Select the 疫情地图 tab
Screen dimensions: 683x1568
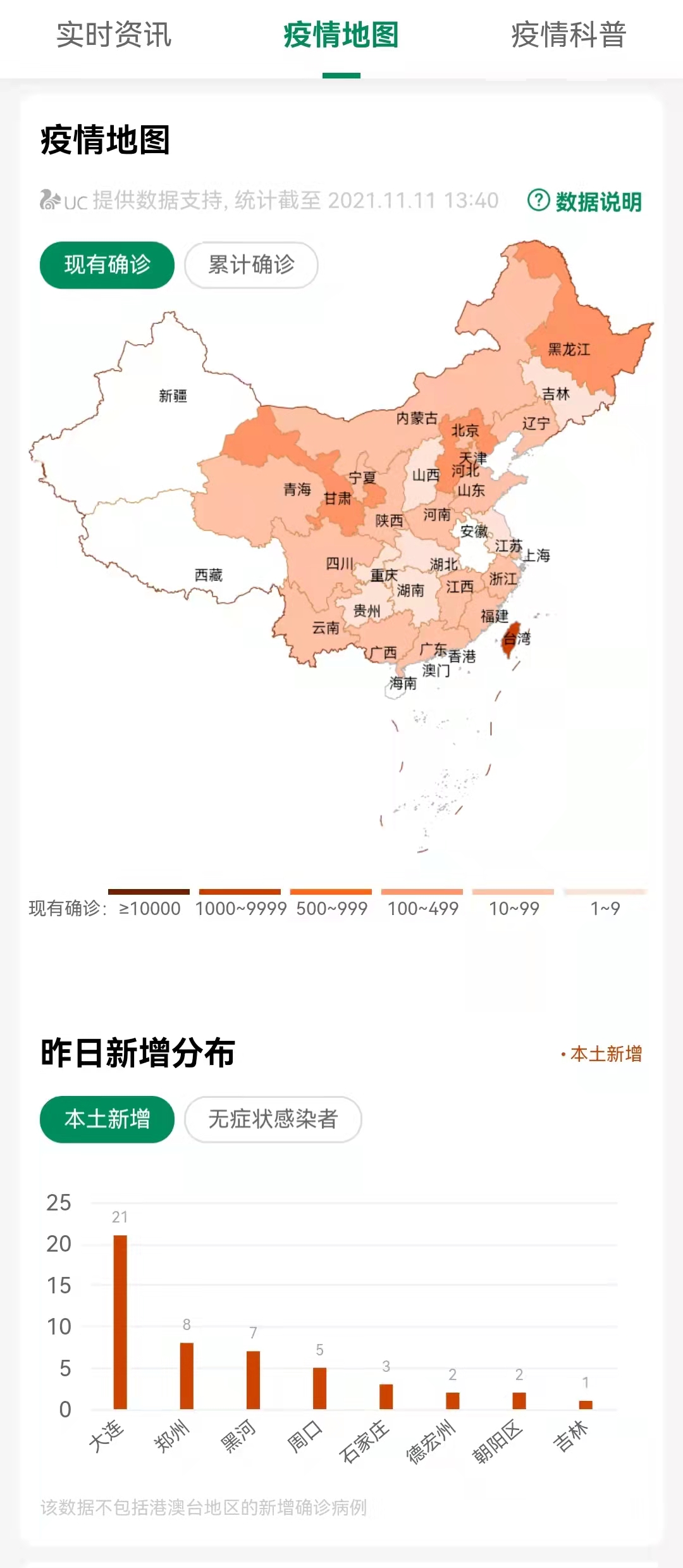point(341,35)
